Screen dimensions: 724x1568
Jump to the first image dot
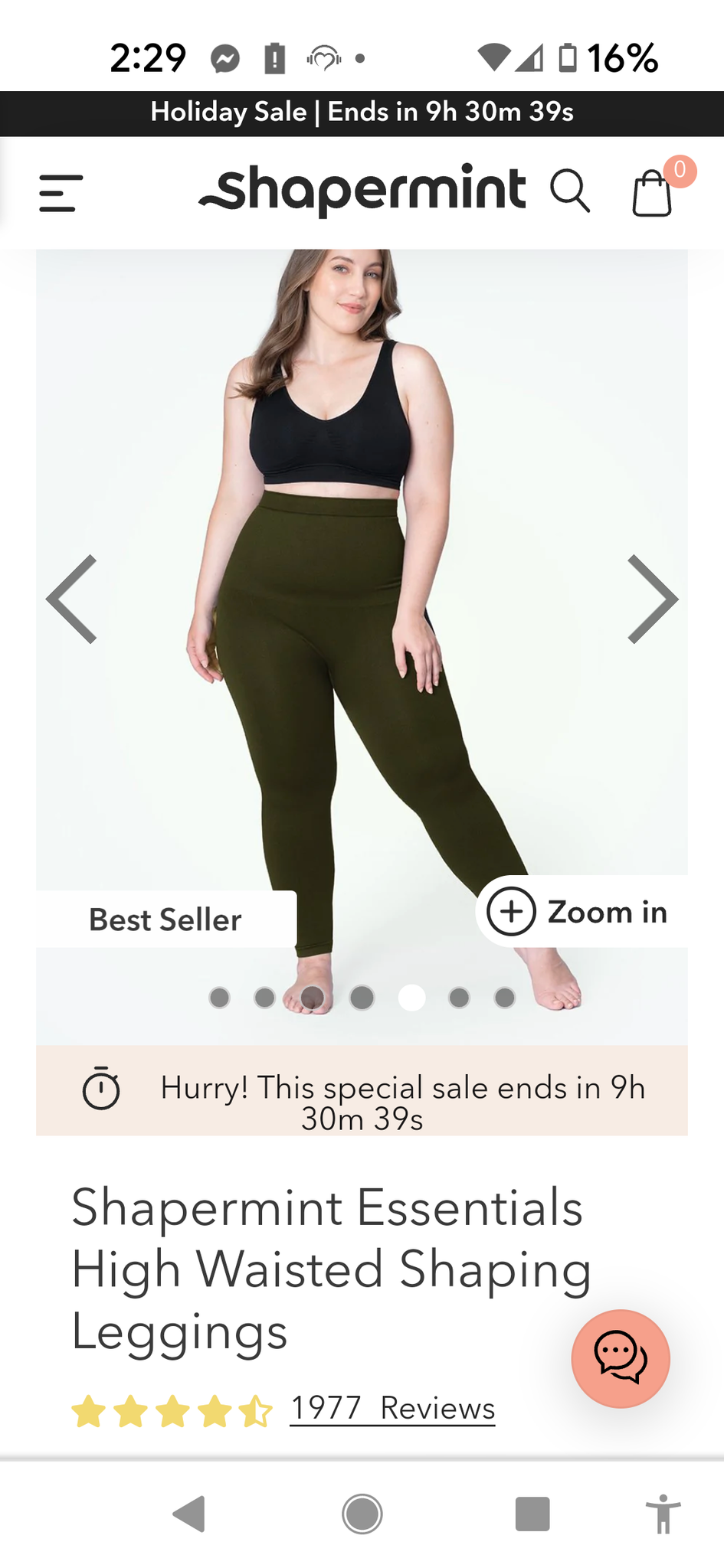click(x=220, y=998)
